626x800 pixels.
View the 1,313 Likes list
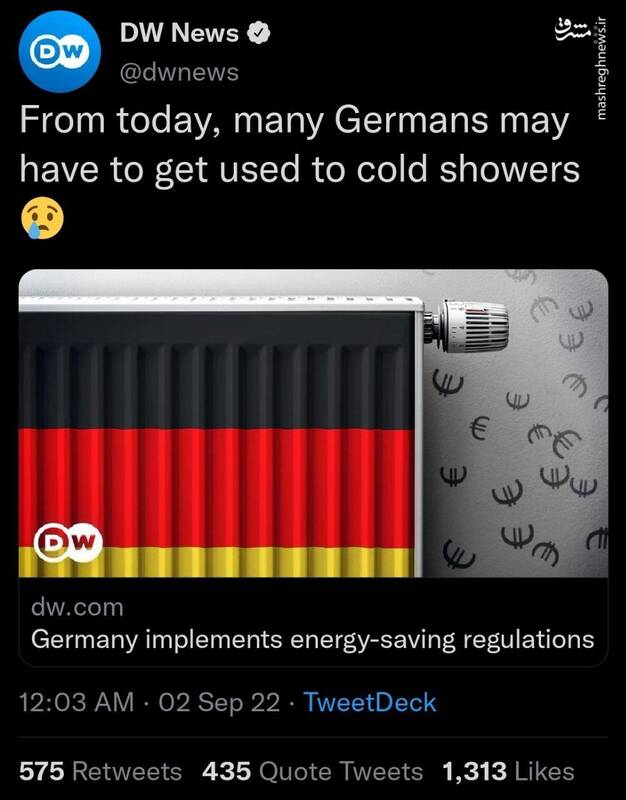point(508,771)
